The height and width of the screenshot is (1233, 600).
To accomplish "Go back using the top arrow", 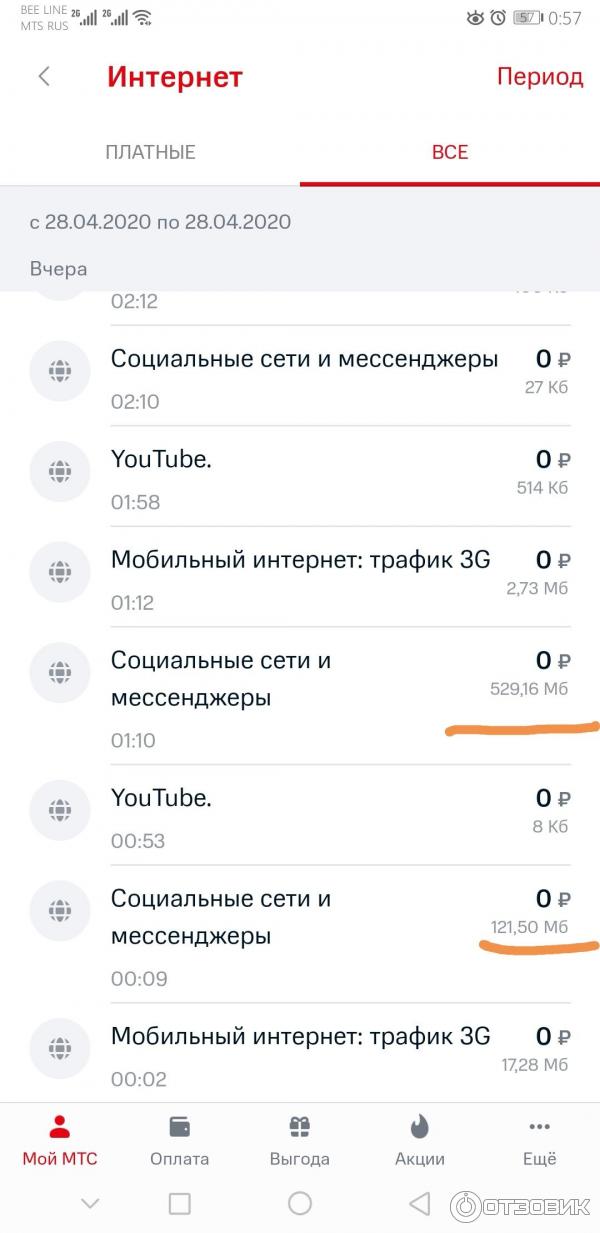I will click(44, 77).
